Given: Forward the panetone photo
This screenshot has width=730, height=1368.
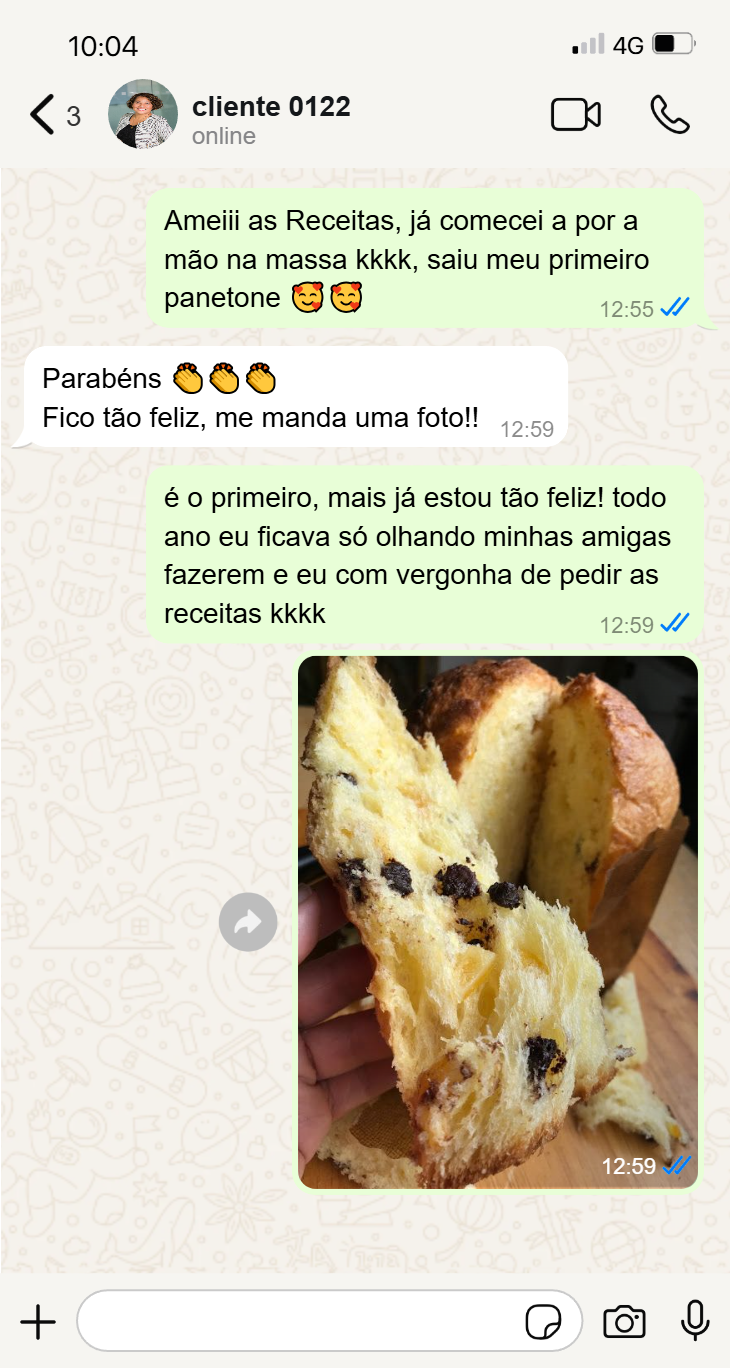Looking at the screenshot, I should [248, 922].
